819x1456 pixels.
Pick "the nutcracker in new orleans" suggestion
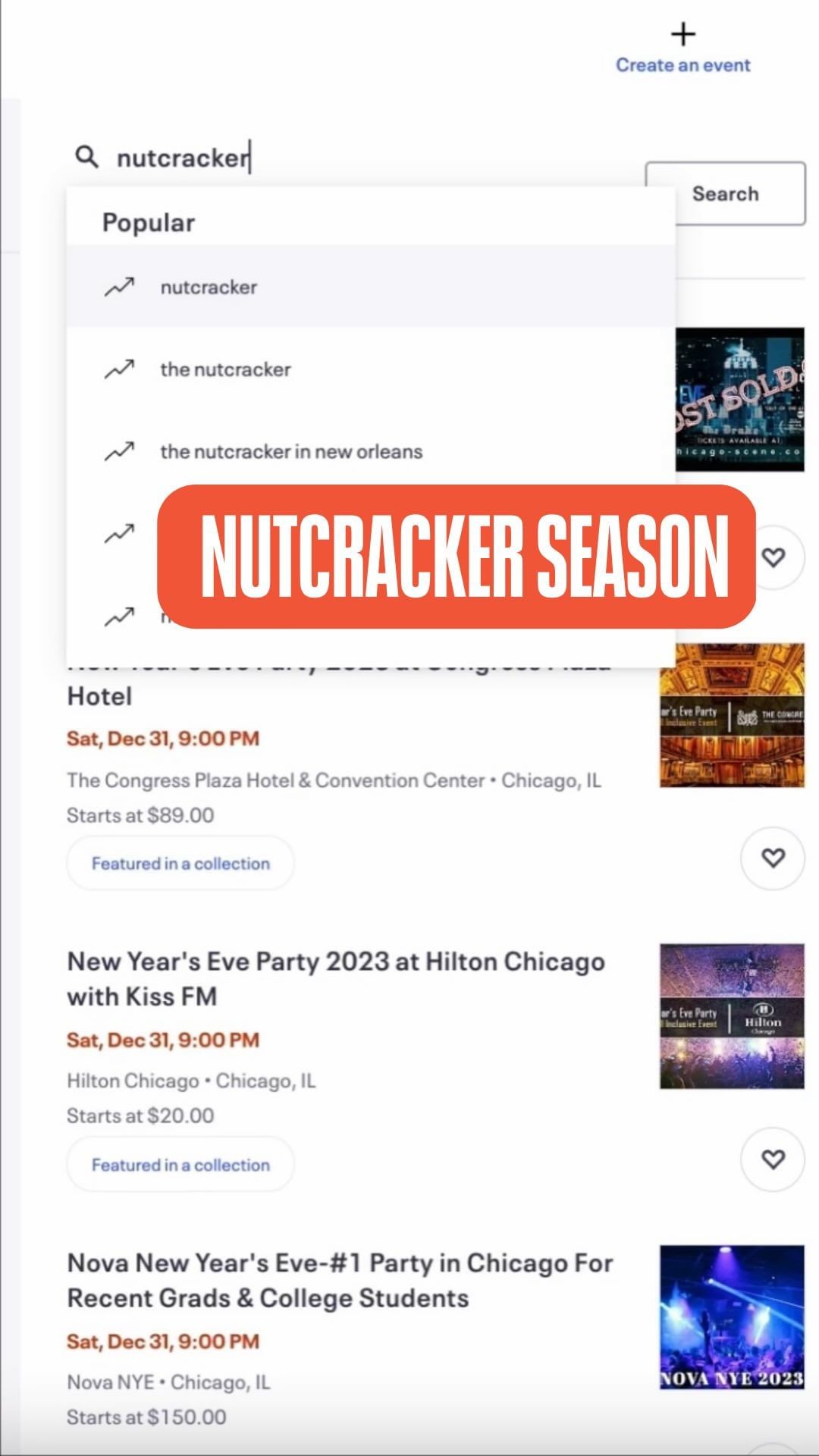[291, 452]
